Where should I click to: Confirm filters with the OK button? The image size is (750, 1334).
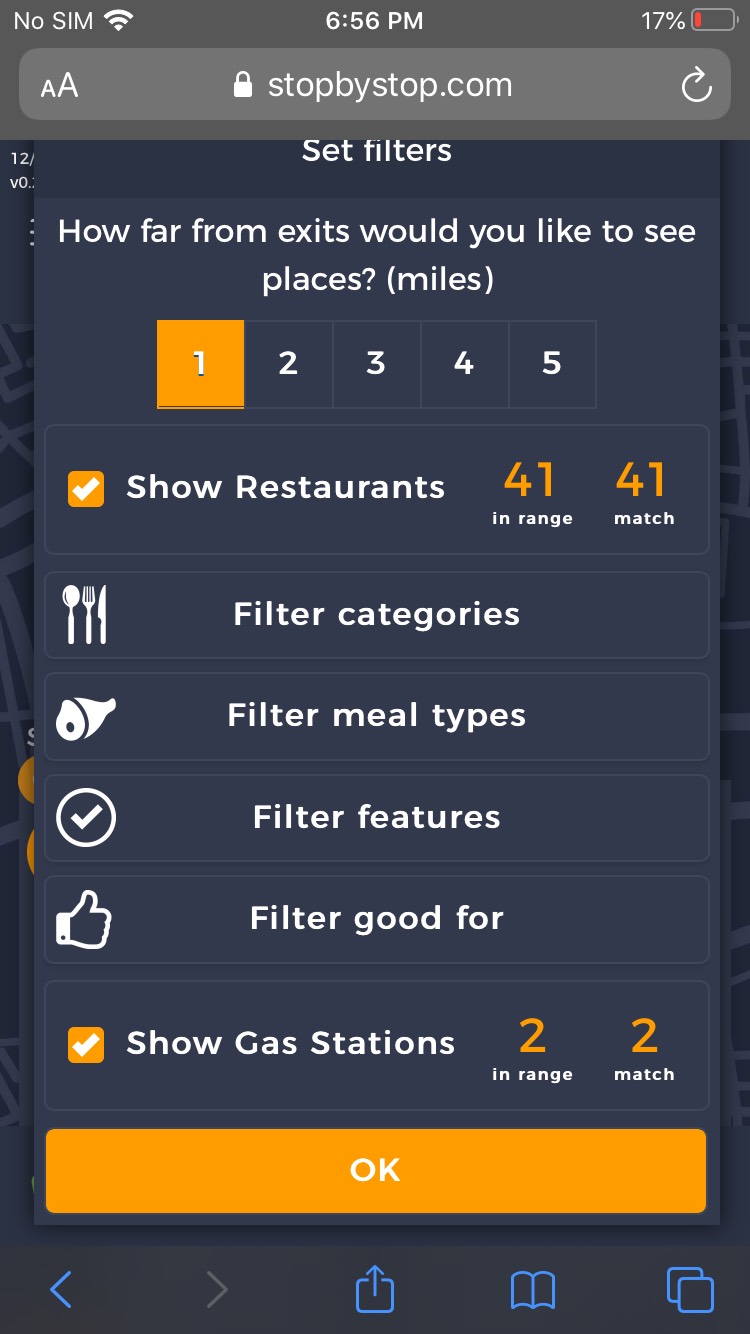click(376, 1170)
